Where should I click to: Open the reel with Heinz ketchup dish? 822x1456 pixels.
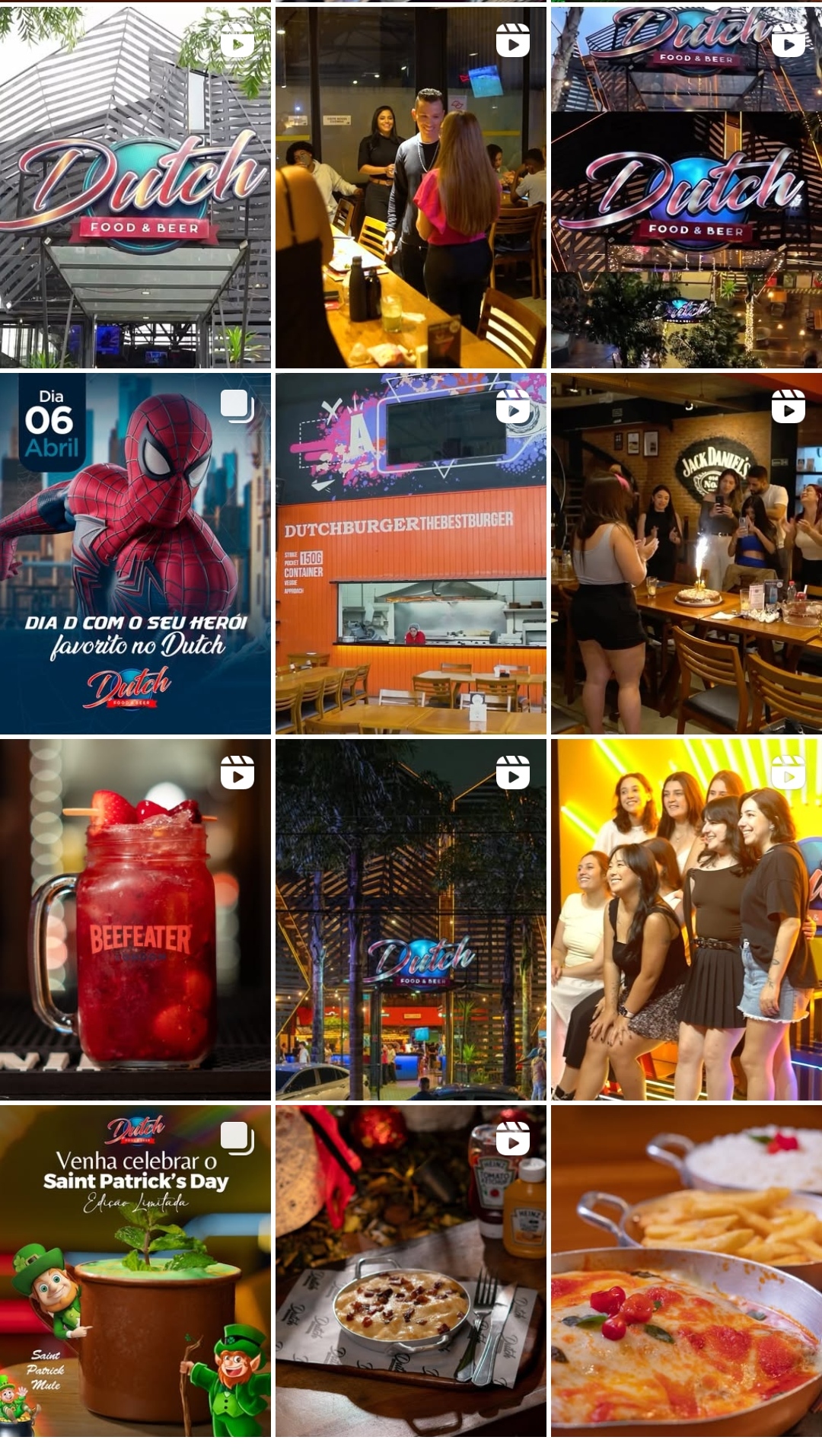pos(410,1271)
